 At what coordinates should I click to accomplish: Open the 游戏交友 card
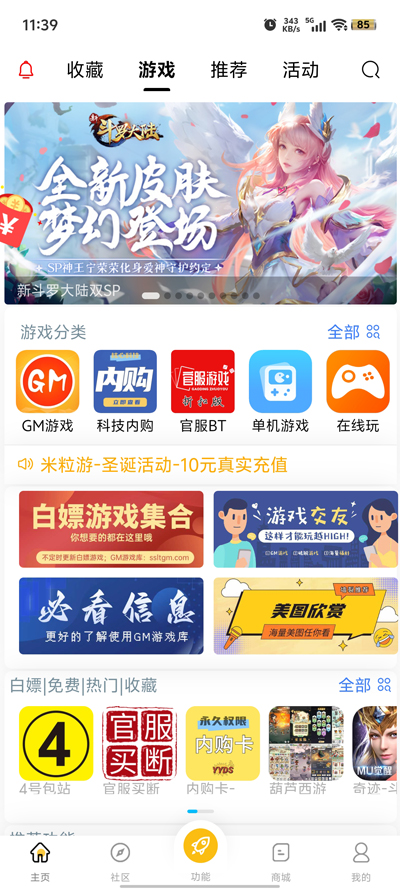click(305, 529)
